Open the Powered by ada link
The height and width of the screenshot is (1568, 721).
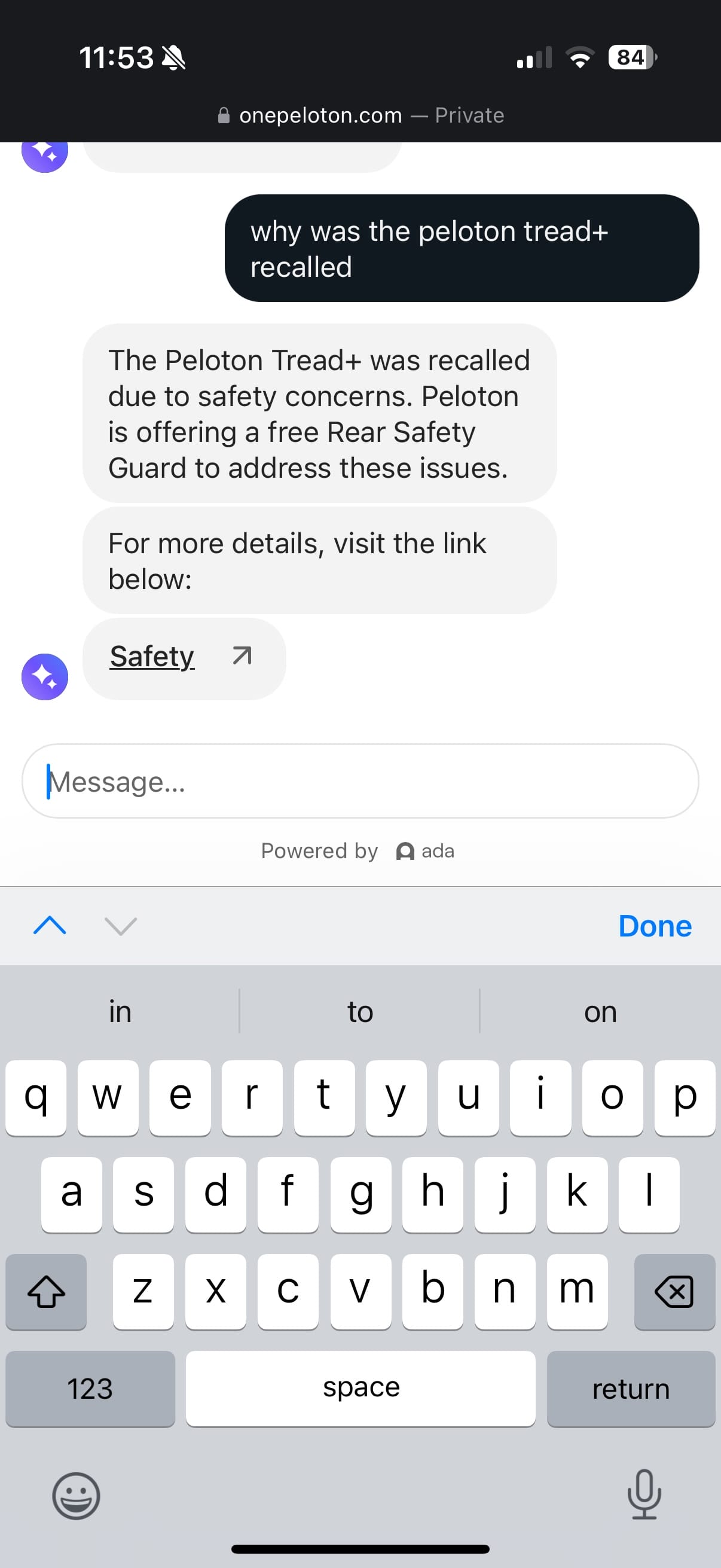click(x=358, y=851)
